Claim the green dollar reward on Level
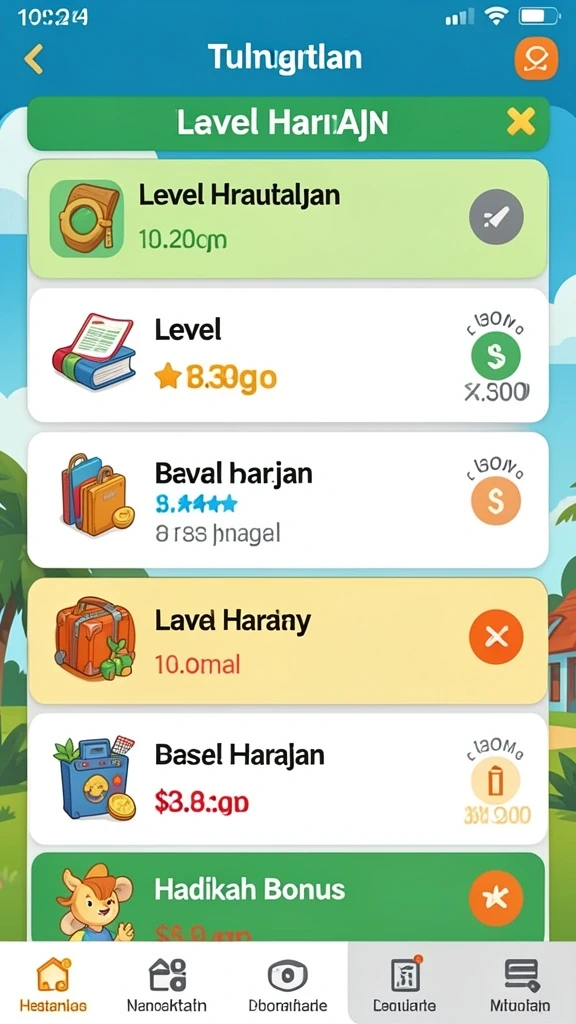Image resolution: width=576 pixels, height=1024 pixels. (496, 356)
